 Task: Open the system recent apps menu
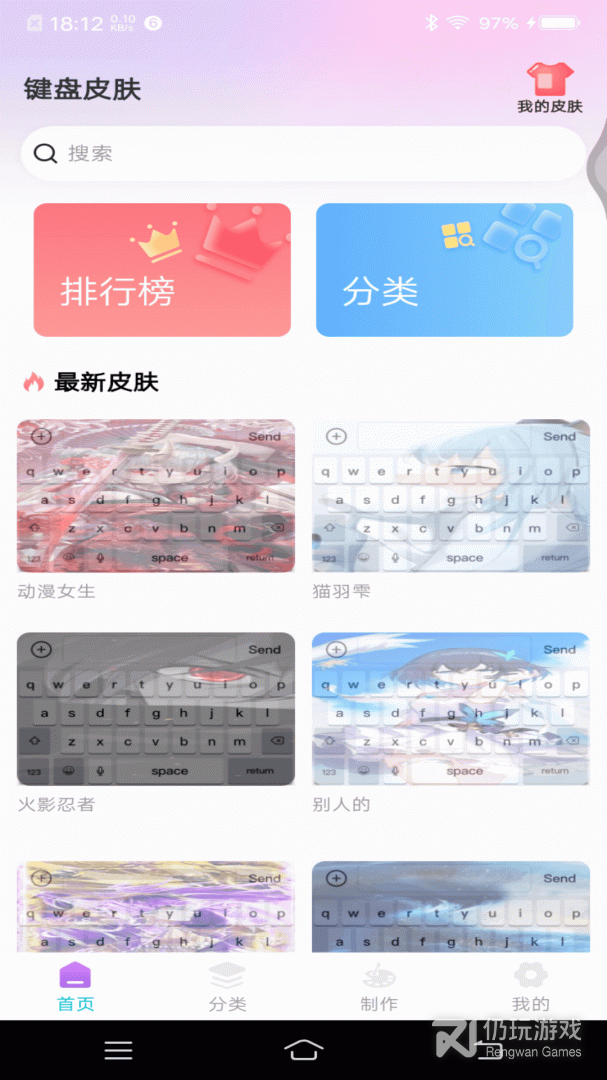119,1049
